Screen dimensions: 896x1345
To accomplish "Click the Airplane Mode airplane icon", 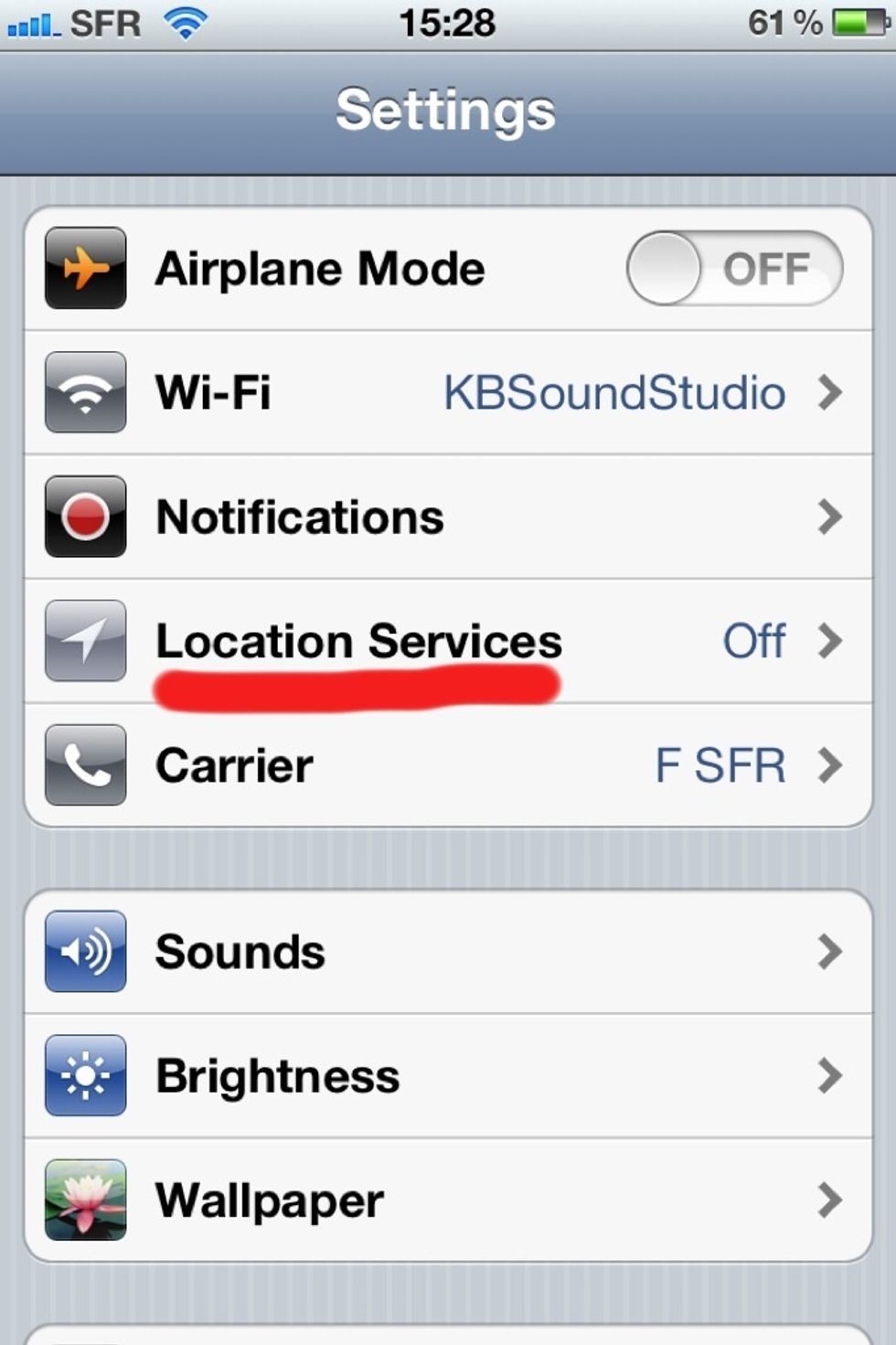I will (84, 268).
